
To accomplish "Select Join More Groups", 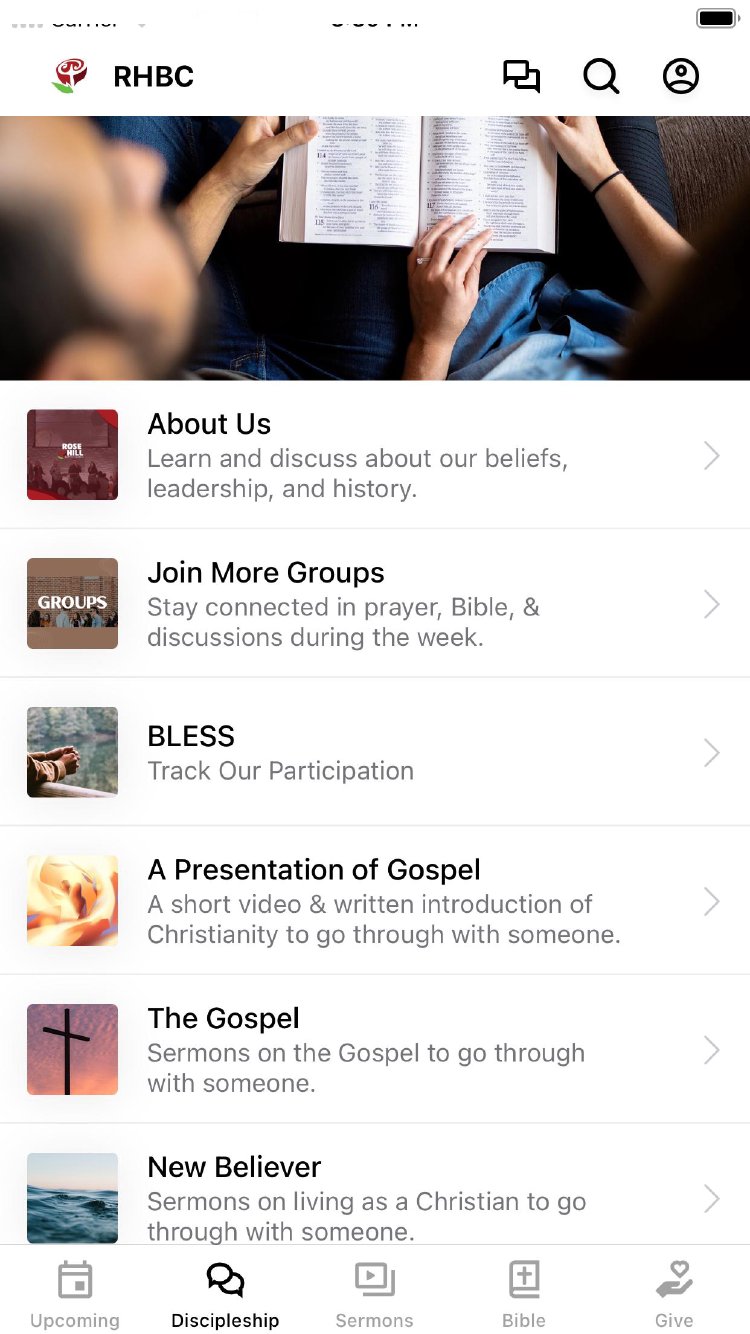I will coord(375,604).
